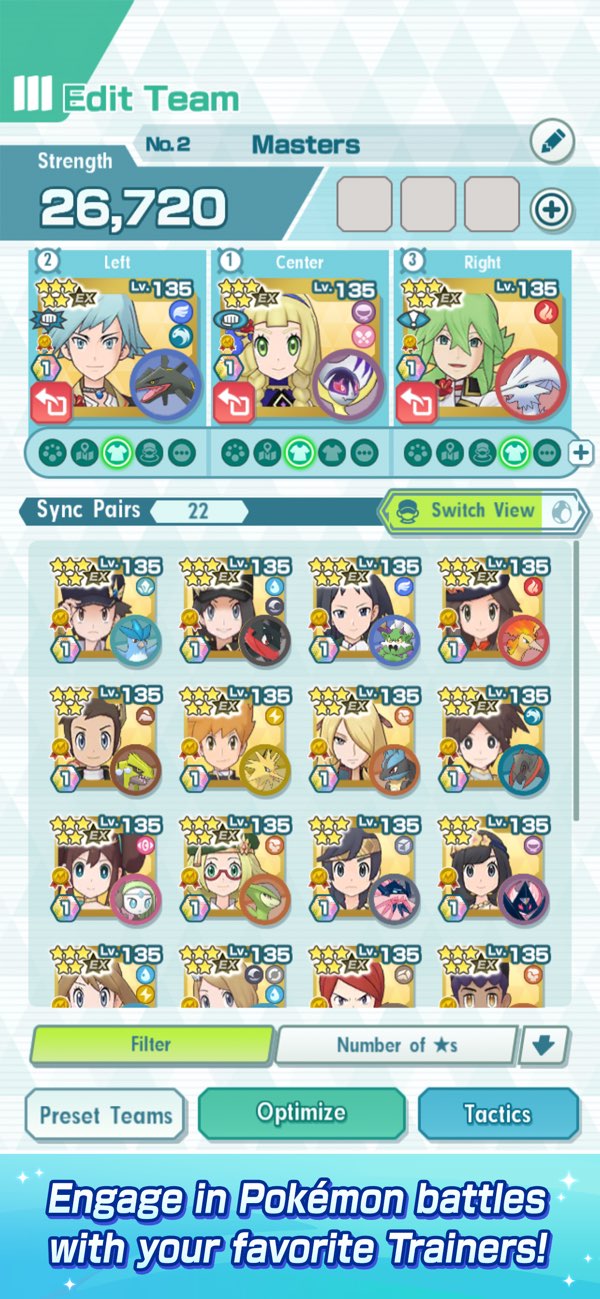This screenshot has height=1299, width=600.
Task: Tap the swap button on the Center pair
Action: pyautogui.click(x=233, y=403)
